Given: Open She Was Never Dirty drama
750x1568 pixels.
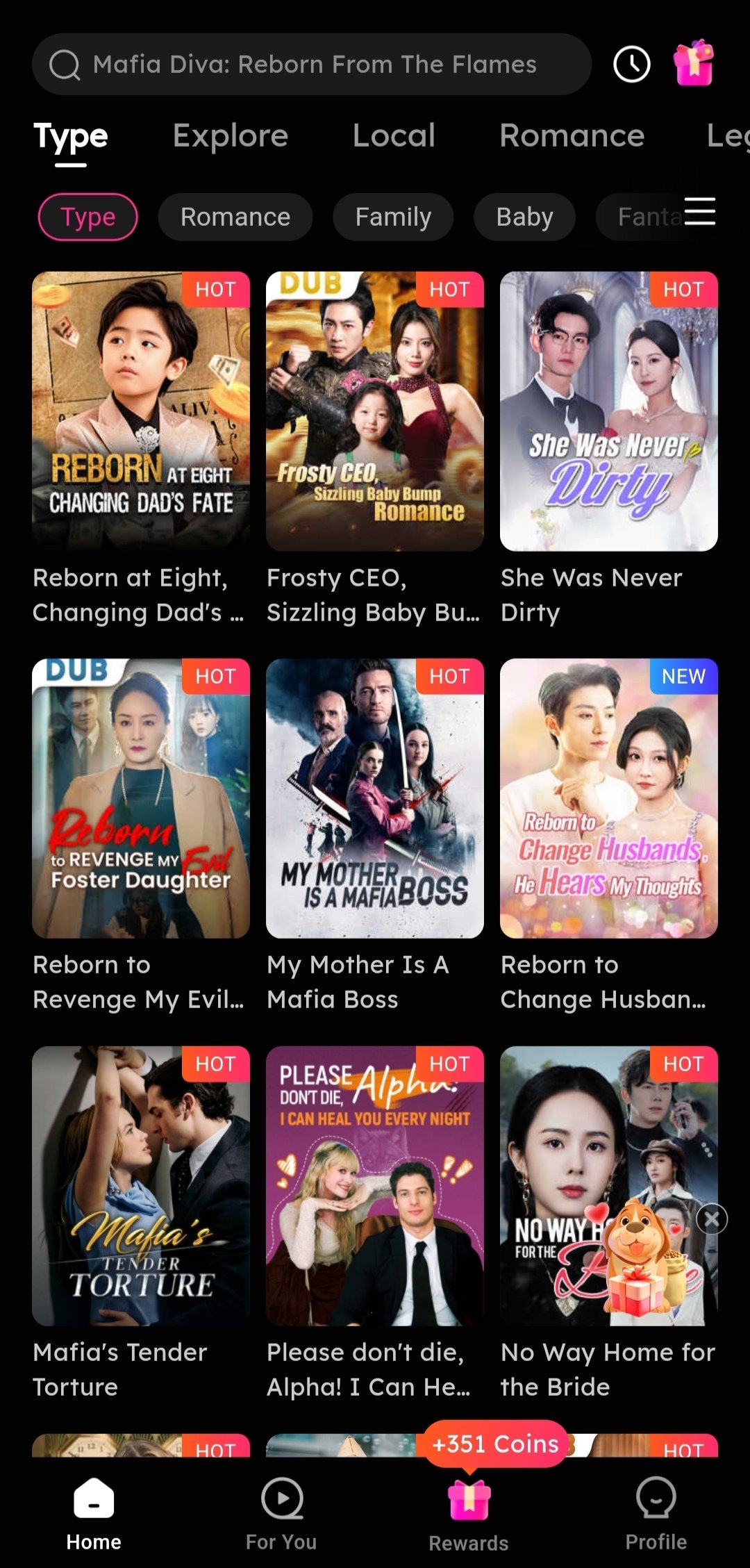Looking at the screenshot, I should click(609, 411).
